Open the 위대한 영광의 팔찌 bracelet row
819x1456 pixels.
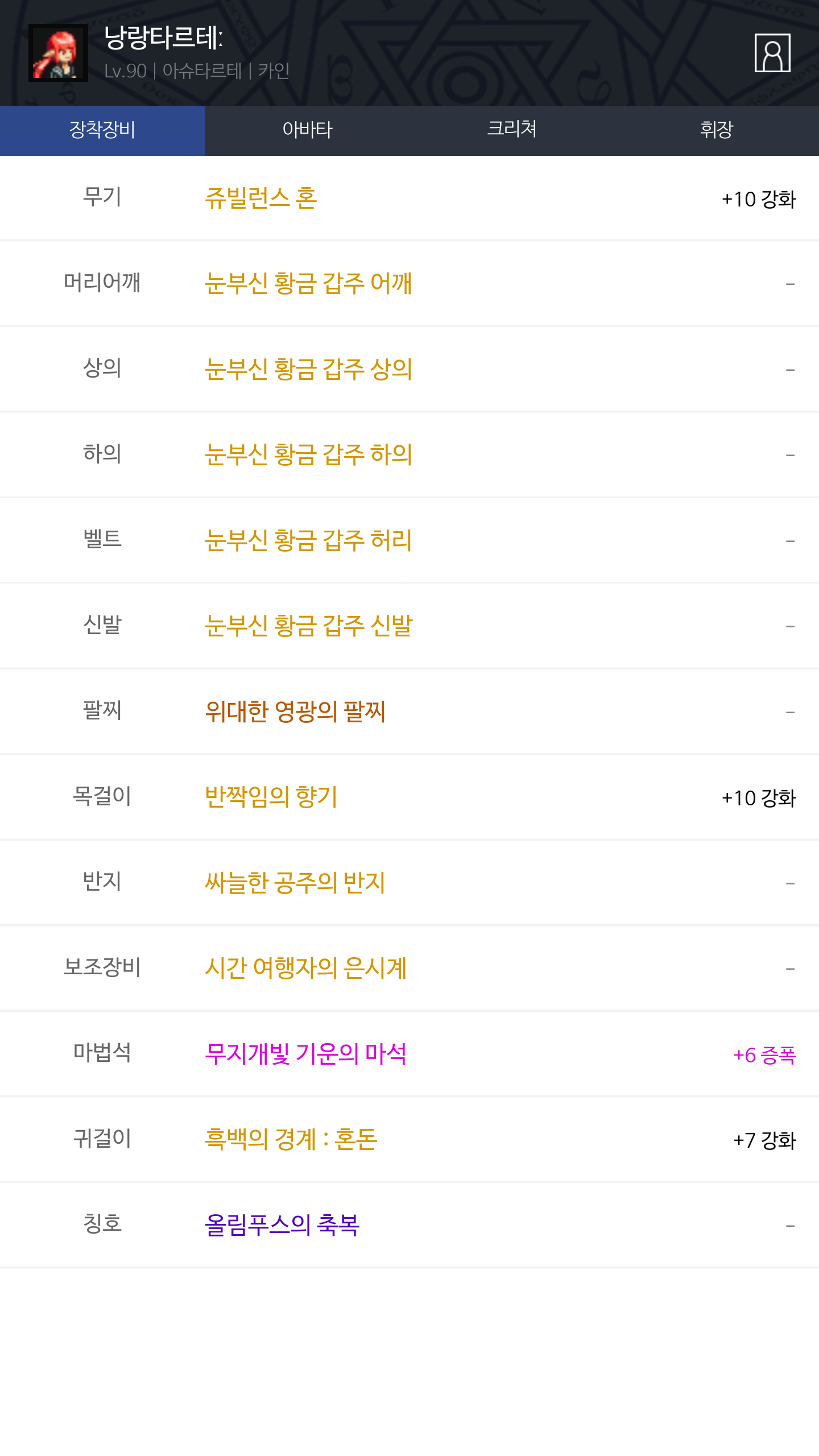[x=295, y=712]
